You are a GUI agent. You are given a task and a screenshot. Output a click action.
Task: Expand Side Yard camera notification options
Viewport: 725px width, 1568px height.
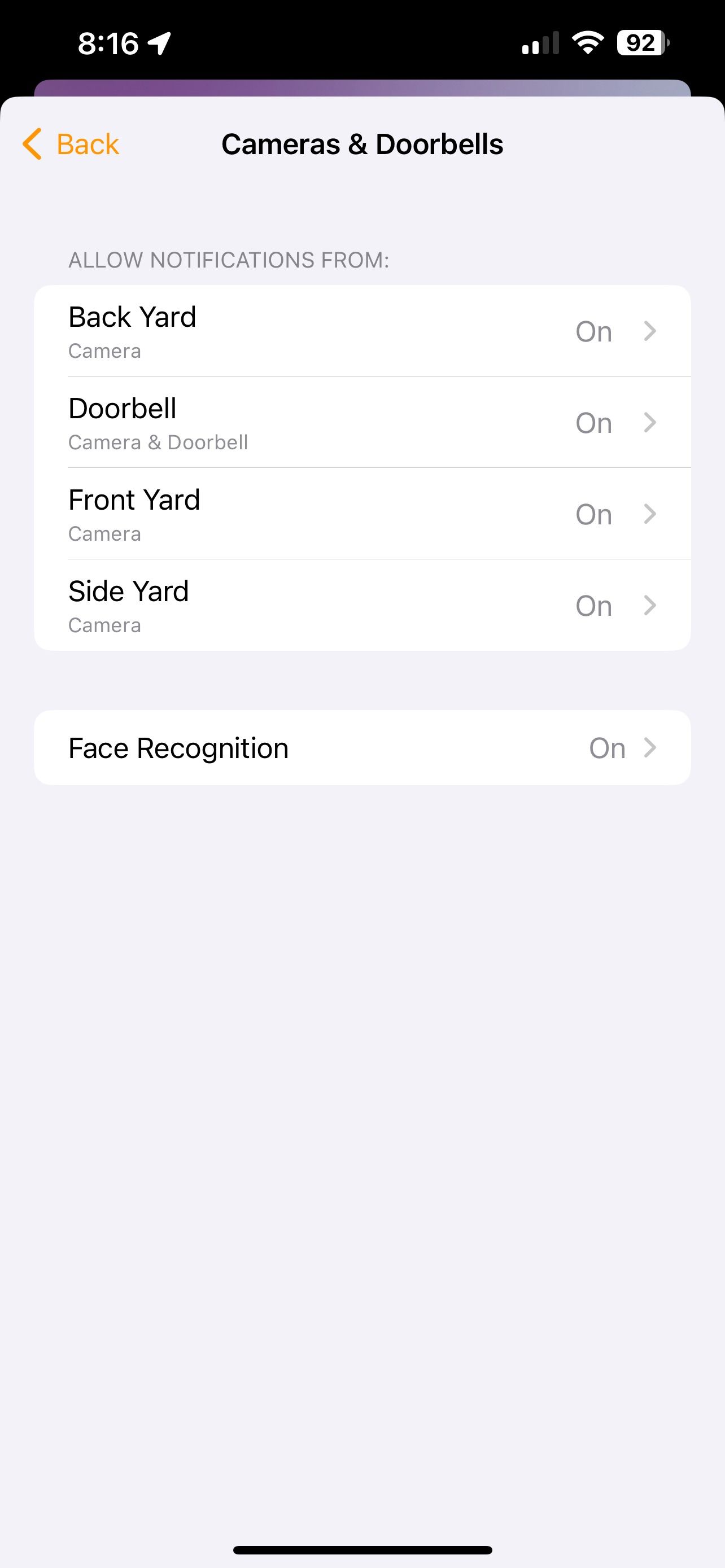tap(650, 605)
